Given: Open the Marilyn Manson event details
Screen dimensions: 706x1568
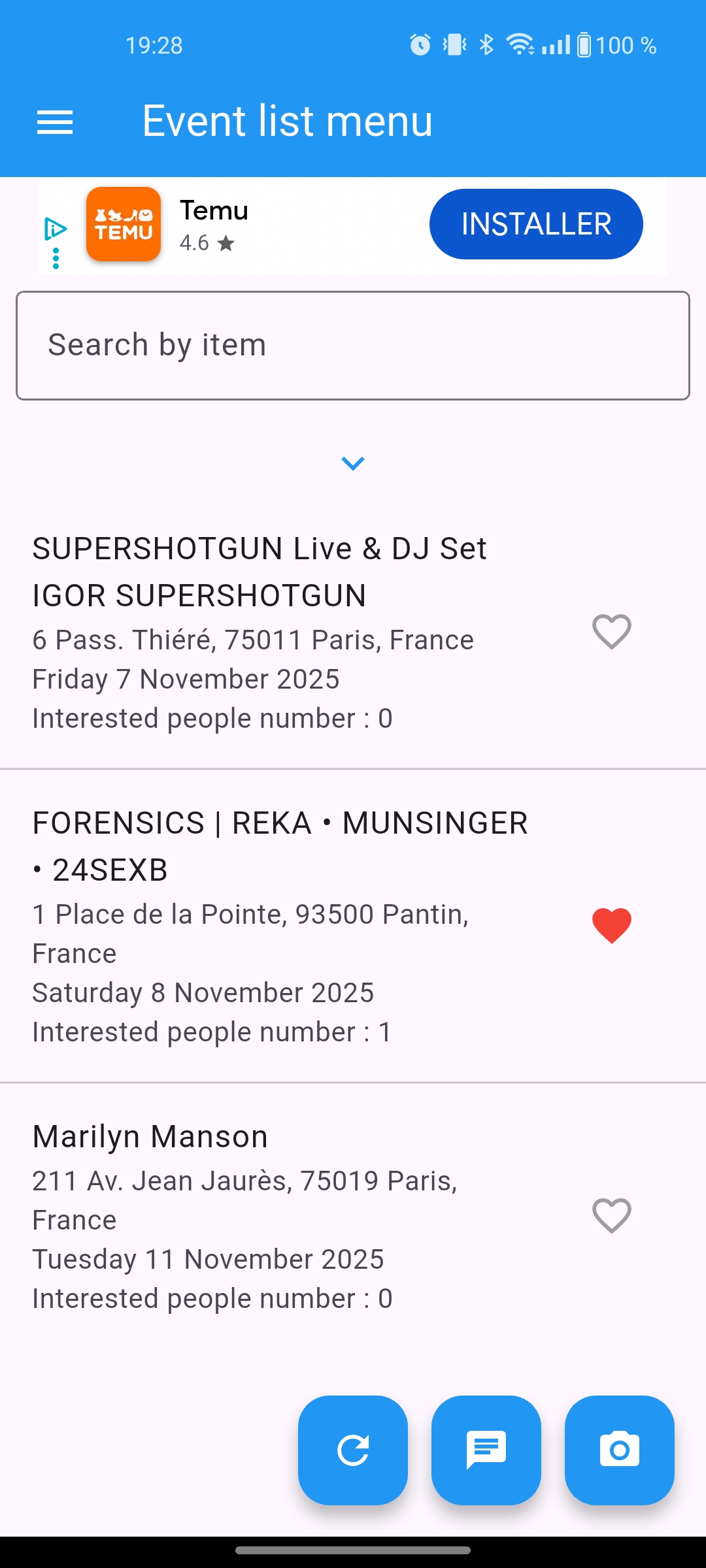Looking at the screenshot, I should click(261, 1215).
